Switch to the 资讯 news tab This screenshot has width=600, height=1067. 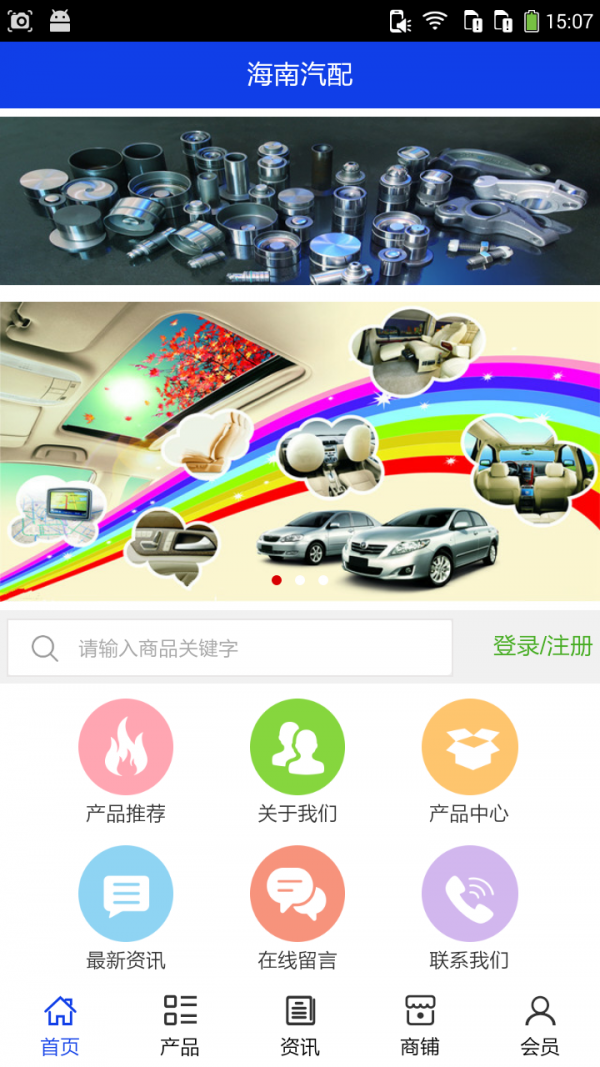click(x=300, y=1025)
